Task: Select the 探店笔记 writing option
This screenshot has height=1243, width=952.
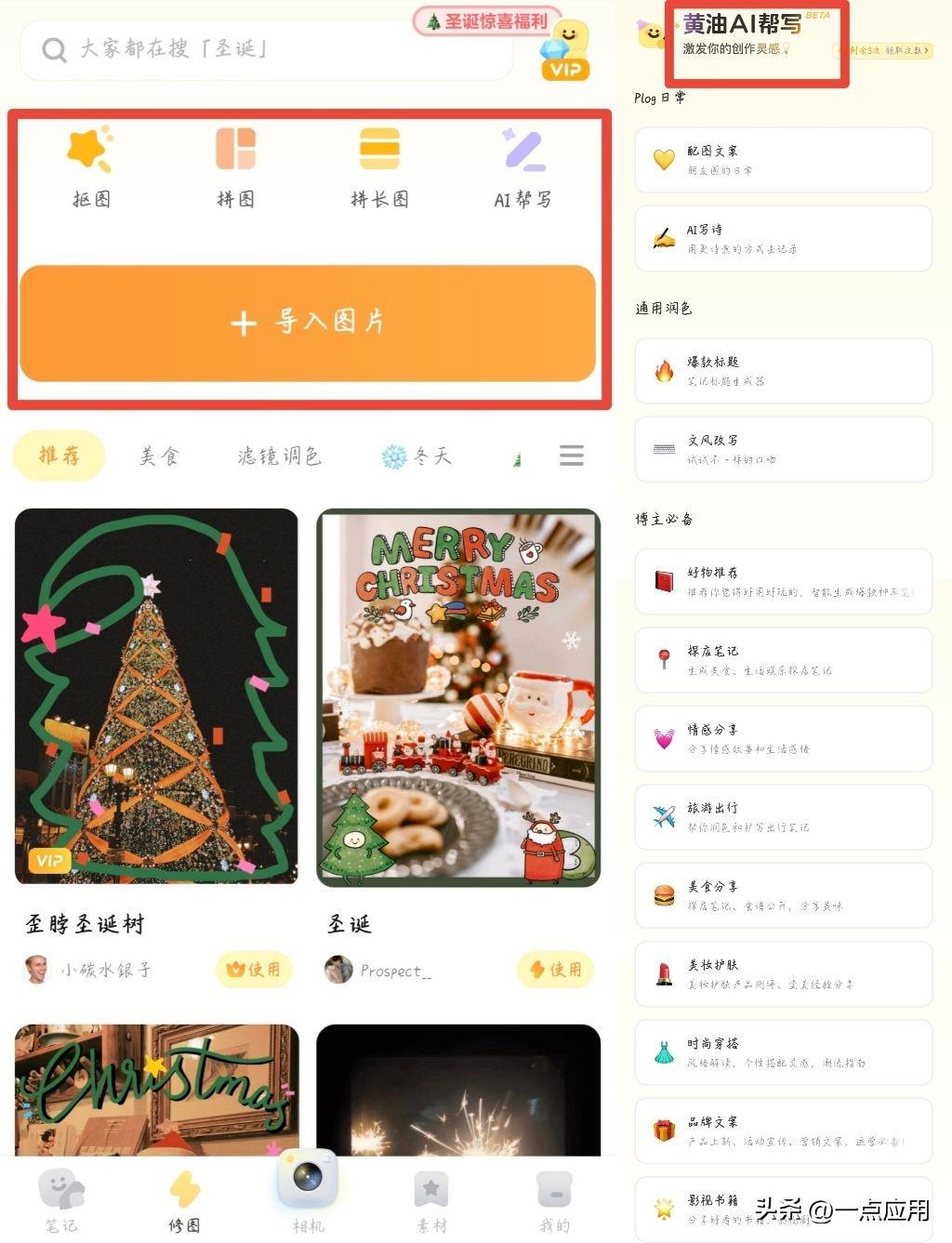Action: click(783, 660)
